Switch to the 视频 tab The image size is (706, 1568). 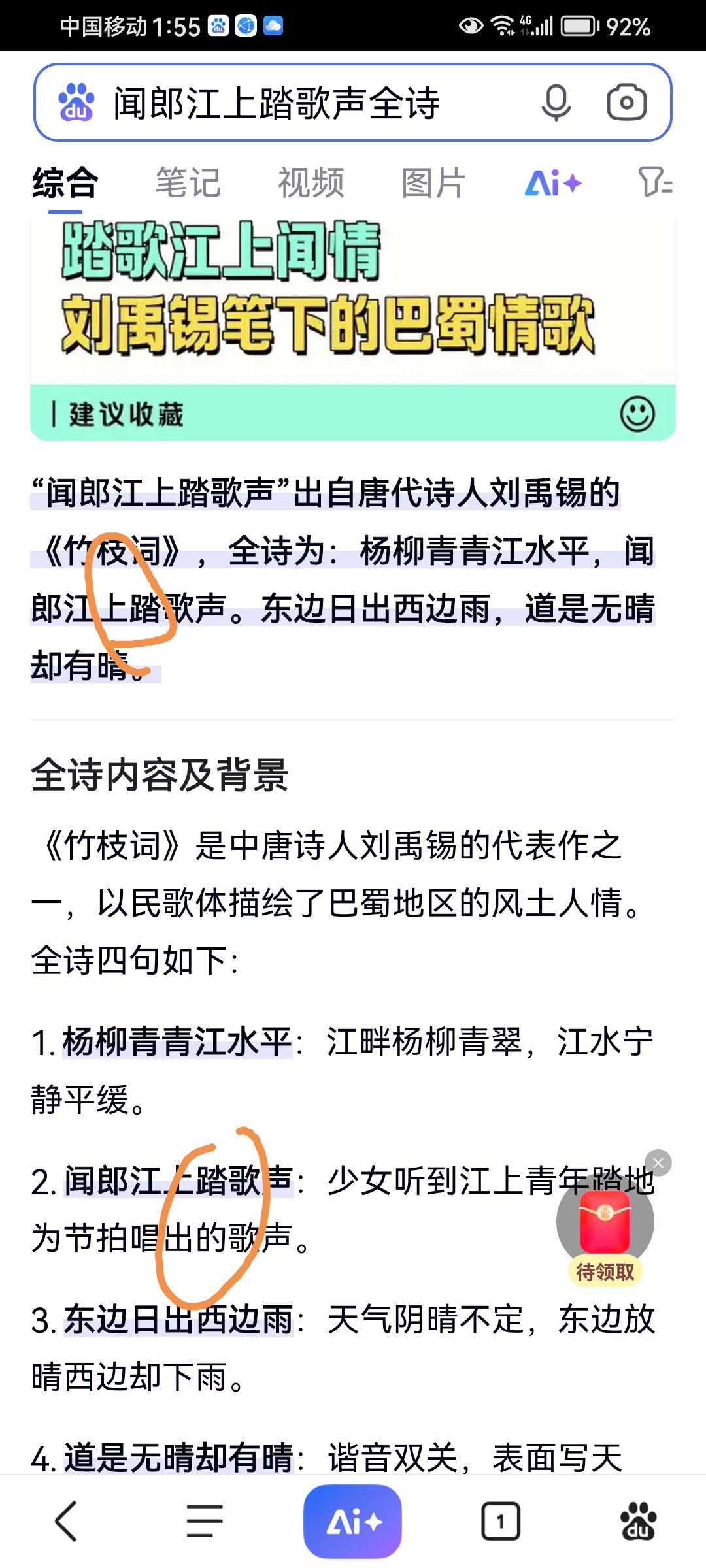[x=311, y=182]
